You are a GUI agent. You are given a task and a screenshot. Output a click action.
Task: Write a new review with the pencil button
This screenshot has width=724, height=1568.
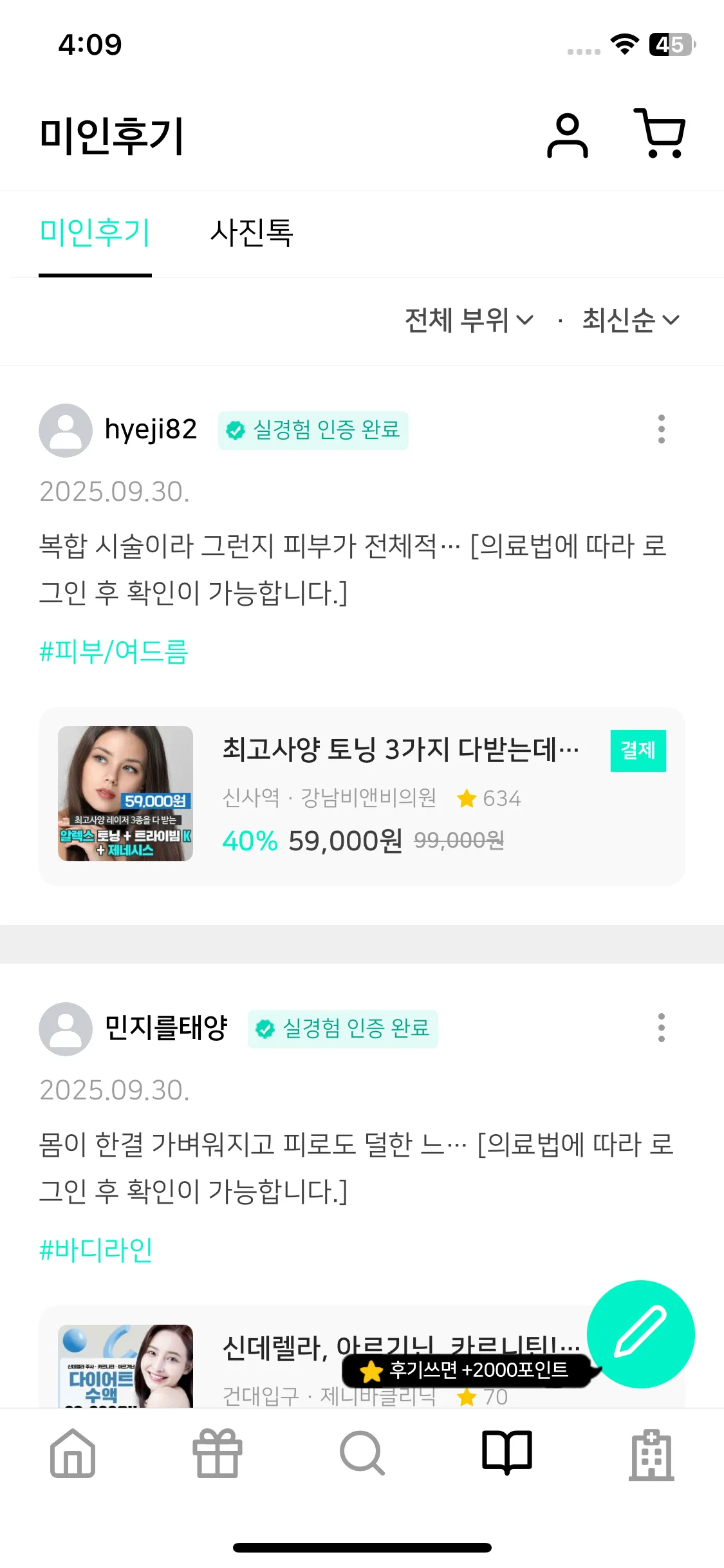[640, 1334]
